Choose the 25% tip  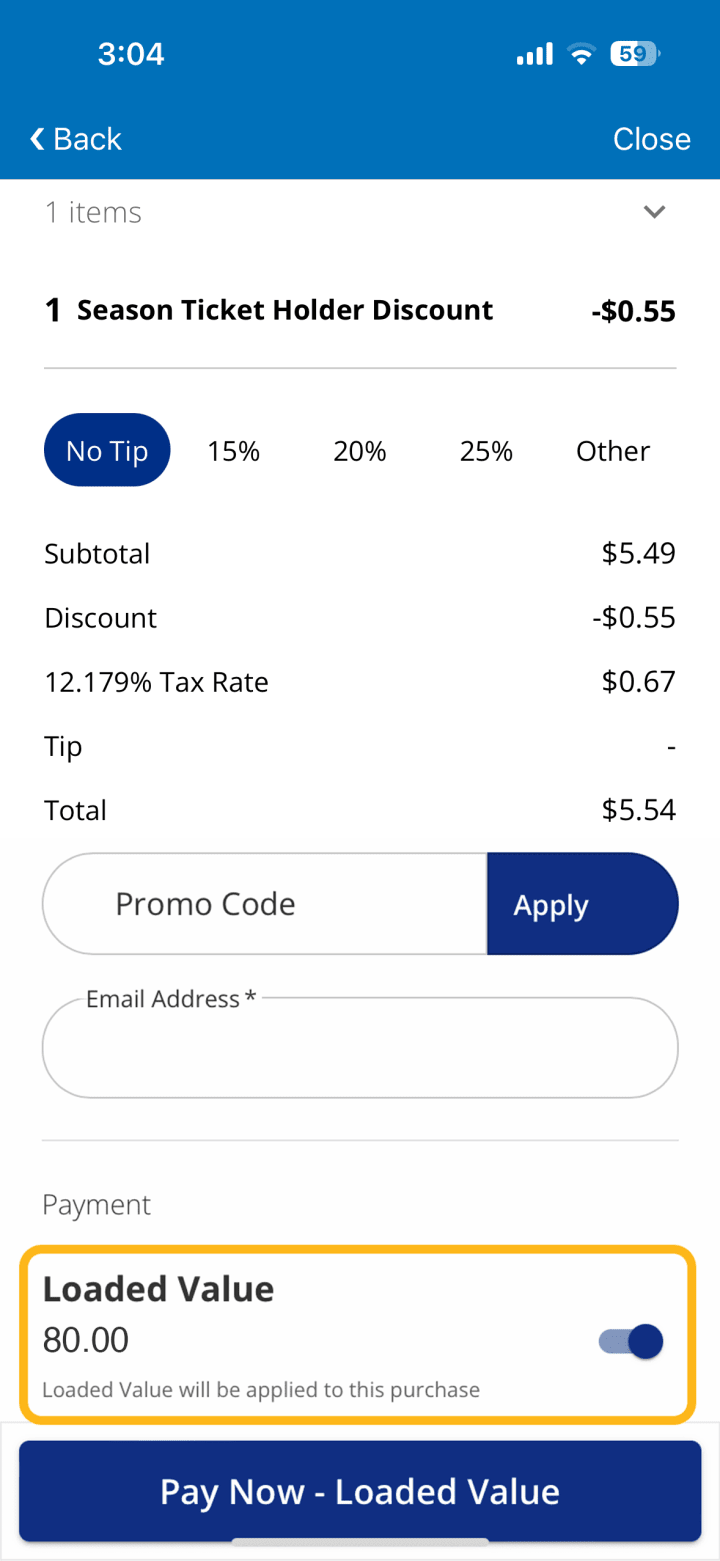point(486,451)
